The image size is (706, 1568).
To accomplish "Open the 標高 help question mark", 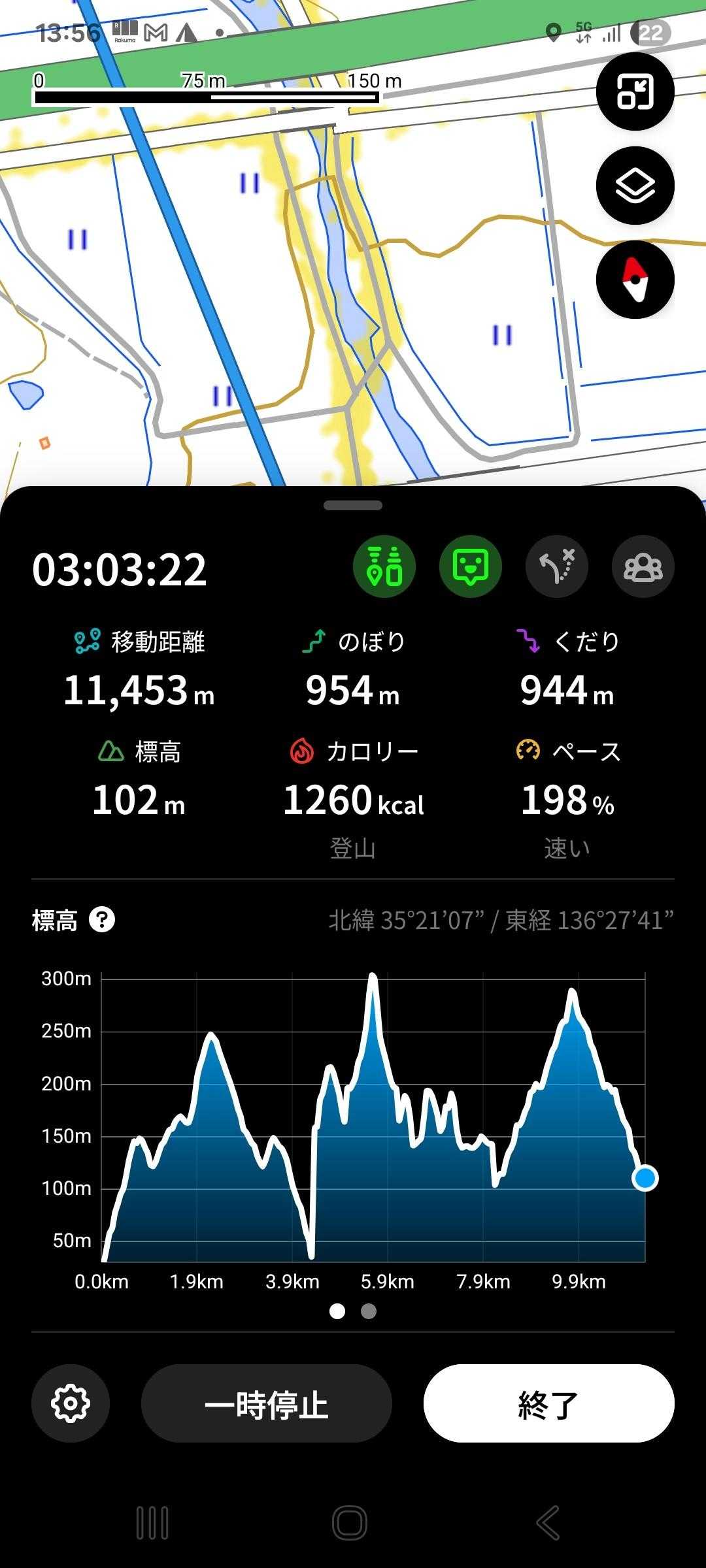I will (x=102, y=920).
